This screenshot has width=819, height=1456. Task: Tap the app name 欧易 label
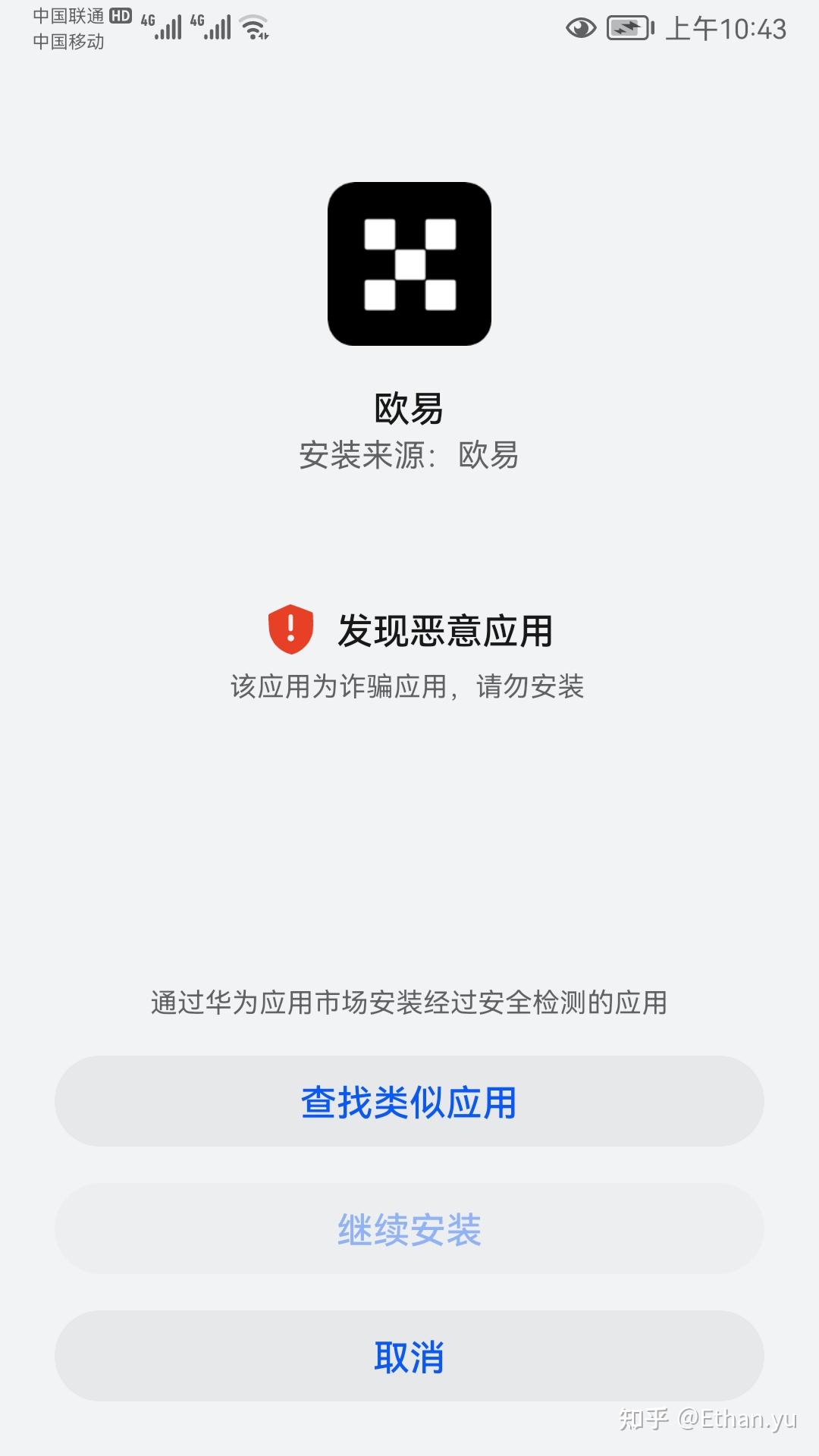coord(409,407)
